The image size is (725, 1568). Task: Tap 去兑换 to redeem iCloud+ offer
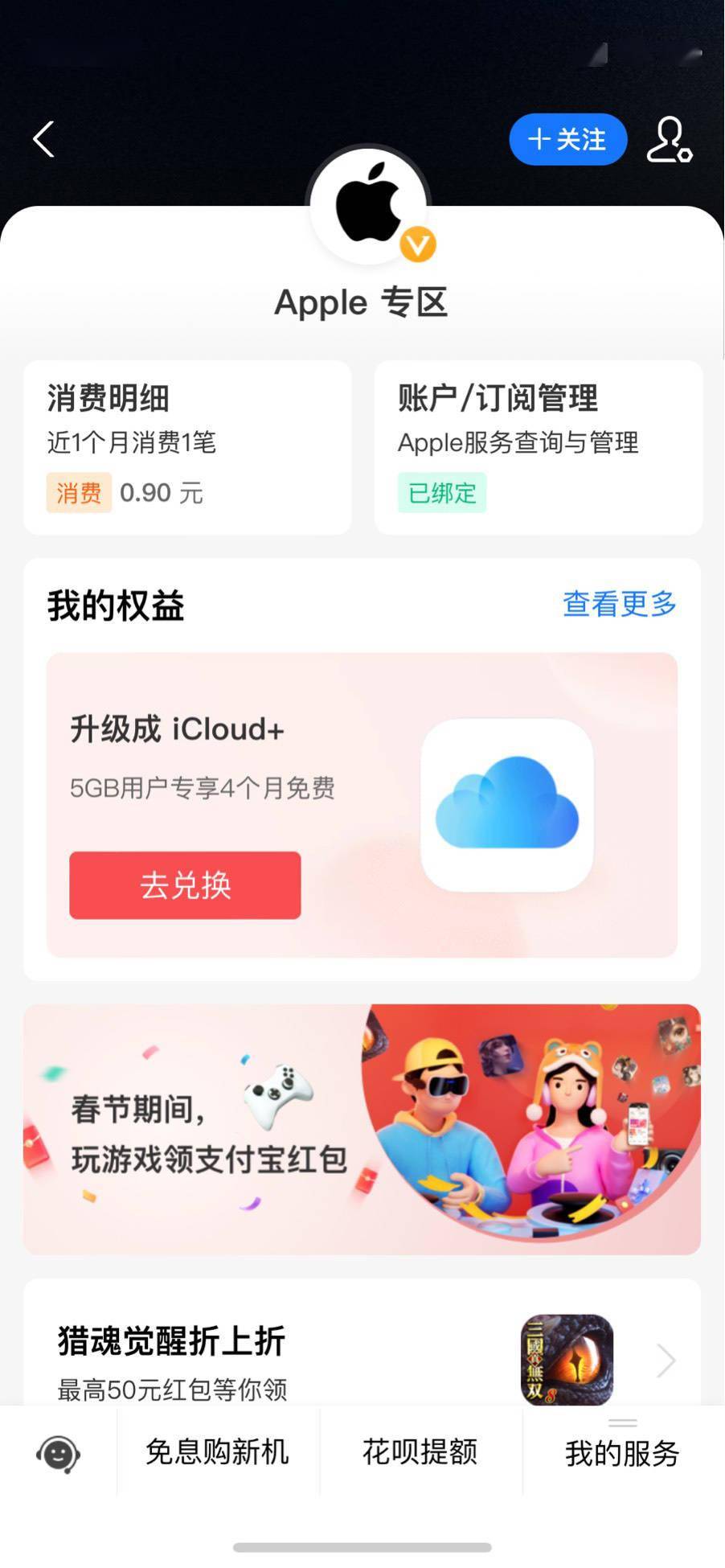[x=184, y=885]
